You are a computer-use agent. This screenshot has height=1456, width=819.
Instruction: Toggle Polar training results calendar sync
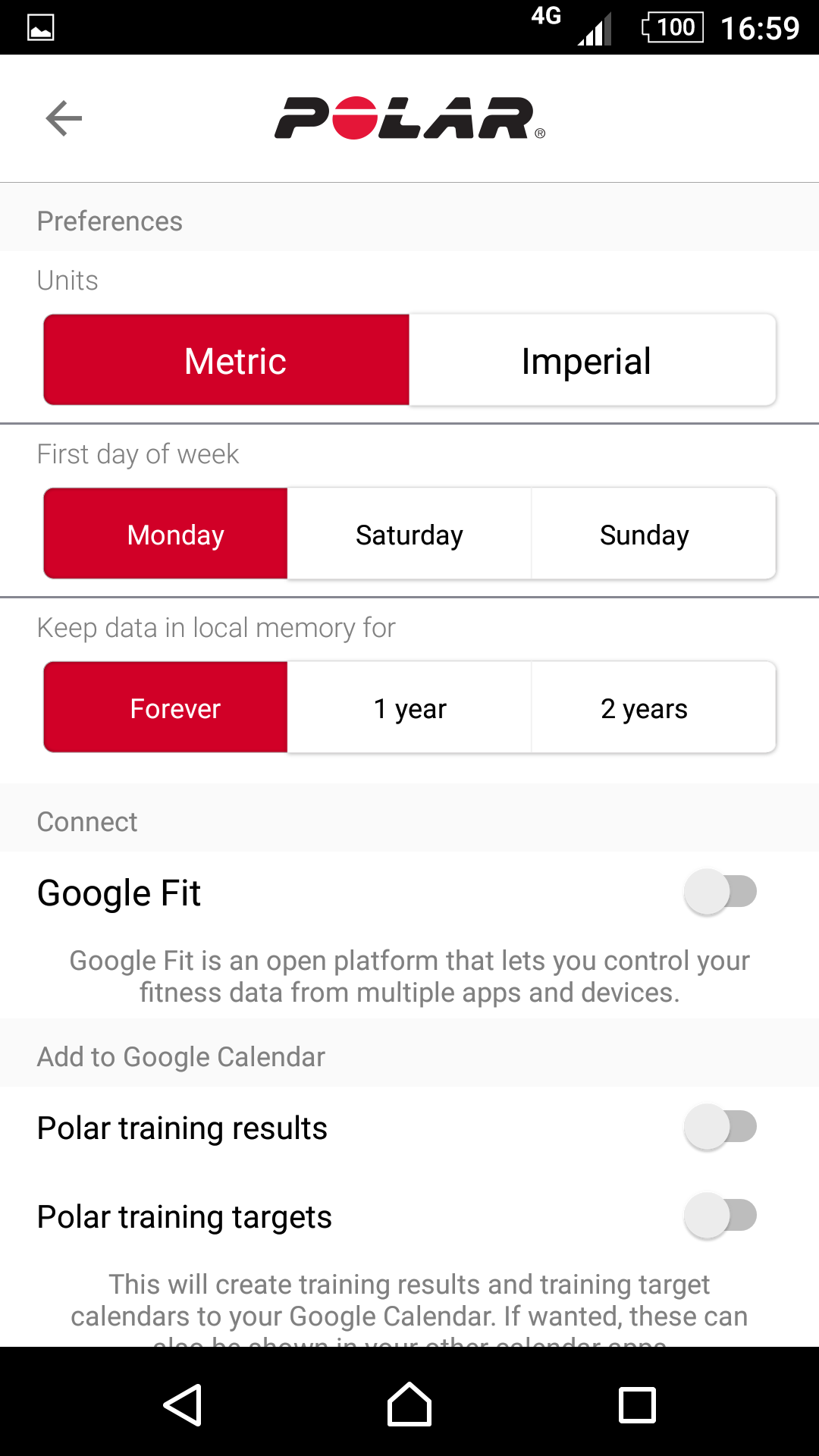720,1127
